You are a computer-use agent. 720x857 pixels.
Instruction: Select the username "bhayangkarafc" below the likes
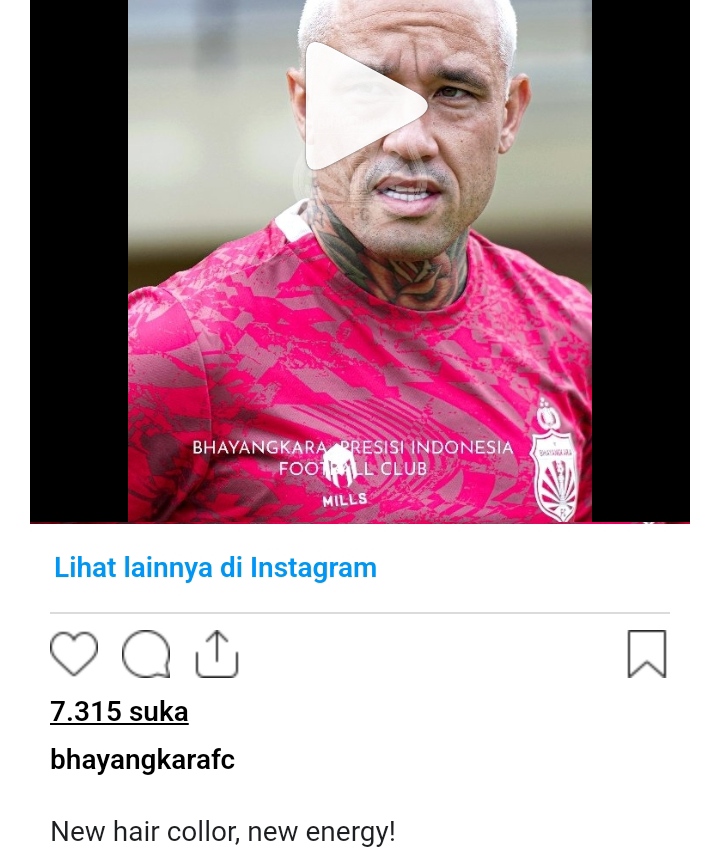click(142, 759)
